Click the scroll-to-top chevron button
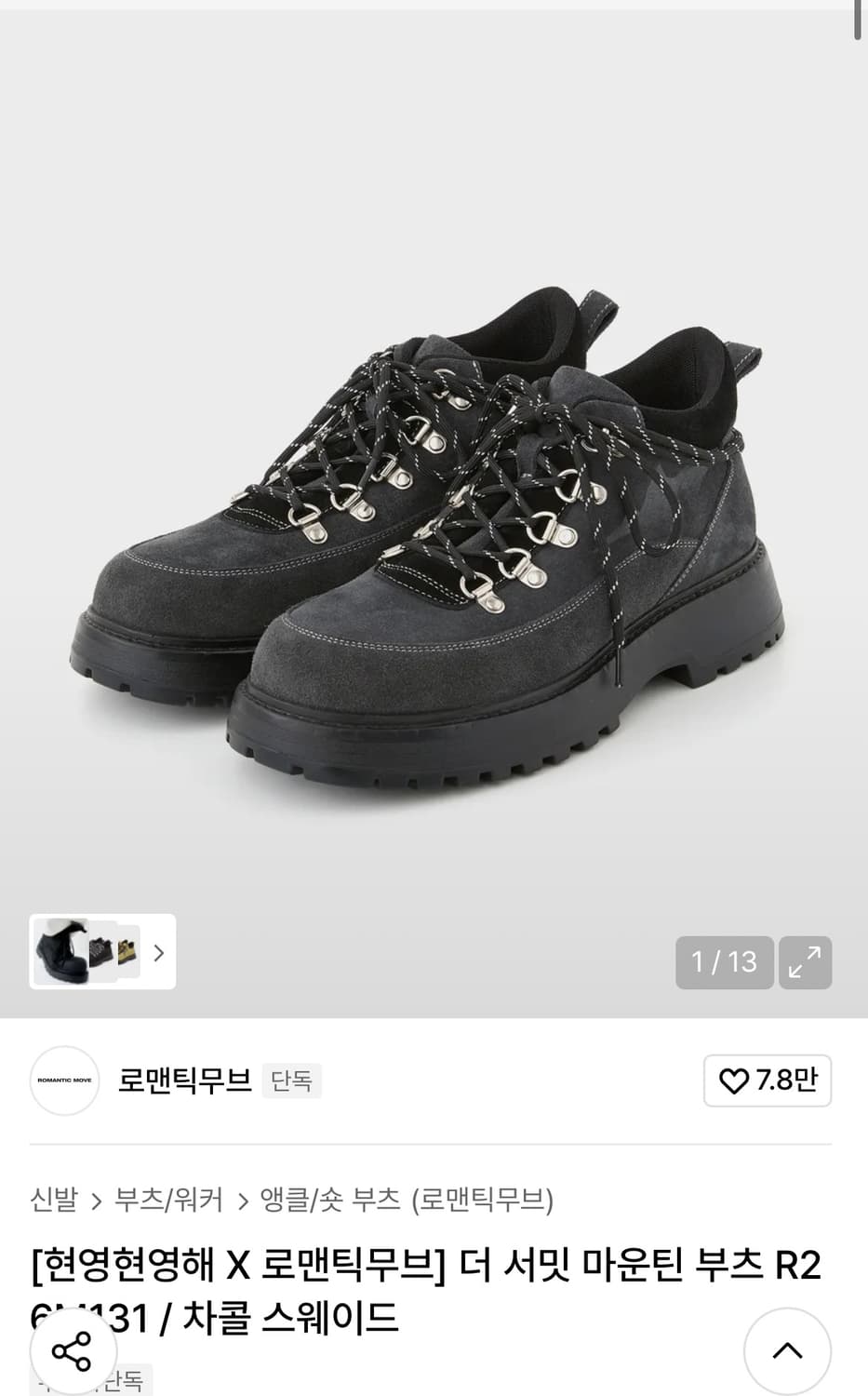Image resolution: width=868 pixels, height=1396 pixels. [789, 1351]
